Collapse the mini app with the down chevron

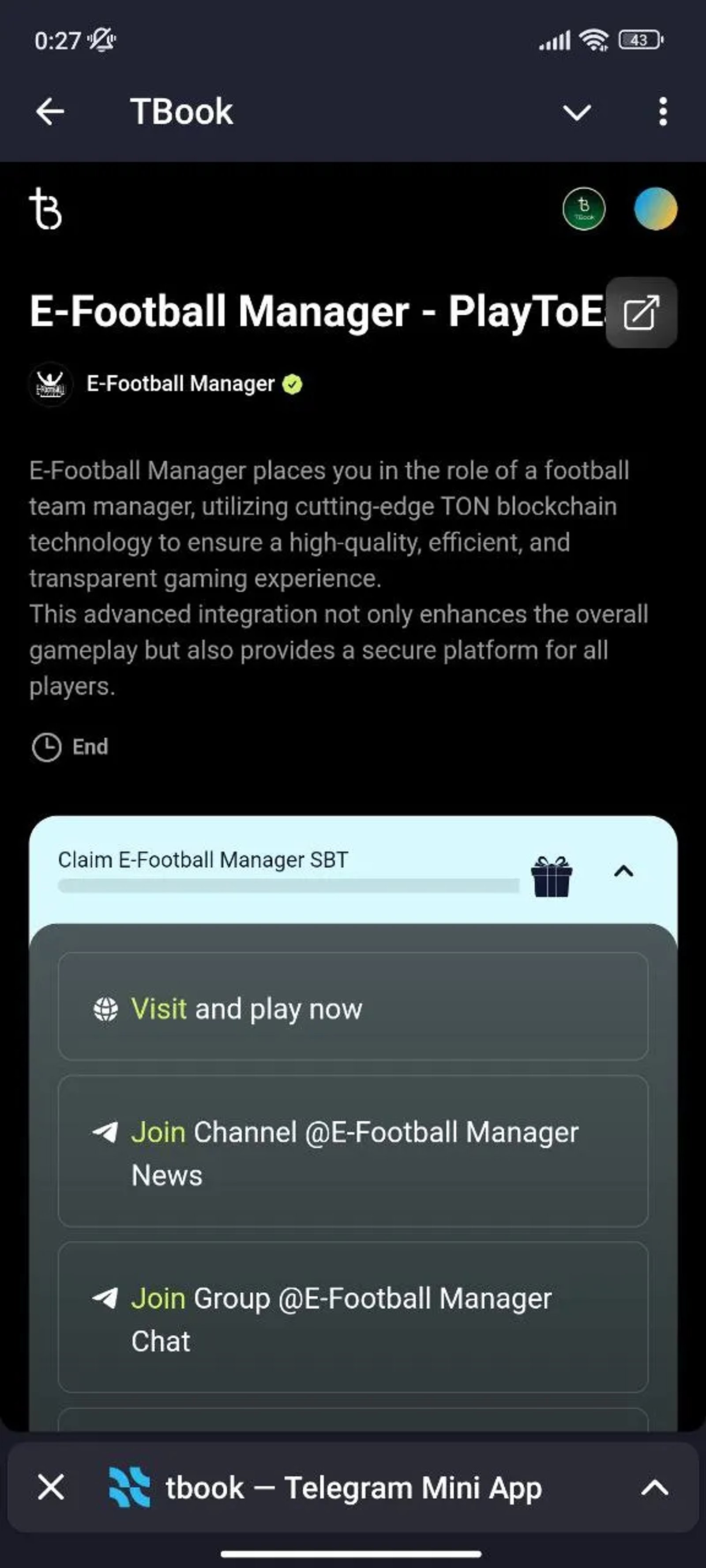coord(576,112)
